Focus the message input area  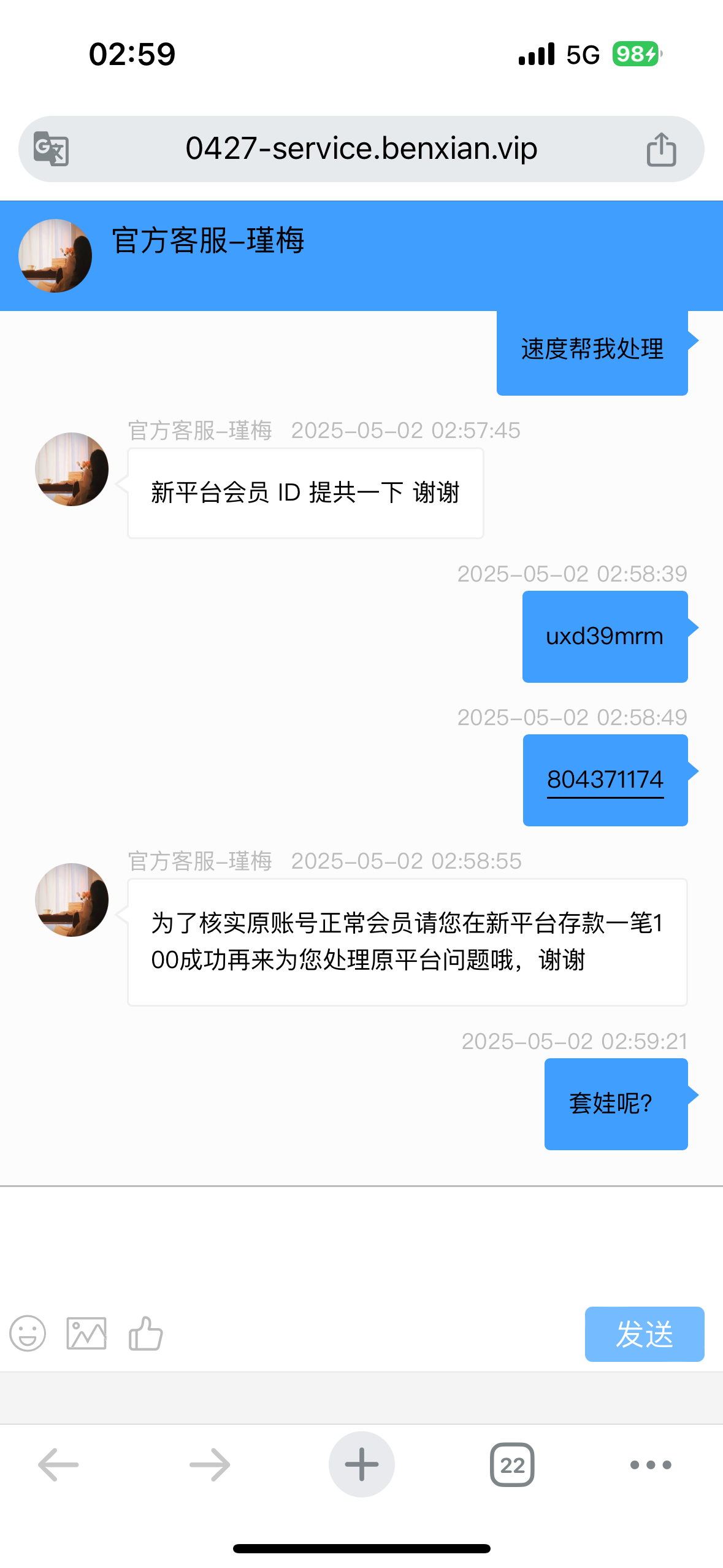pos(361,1245)
